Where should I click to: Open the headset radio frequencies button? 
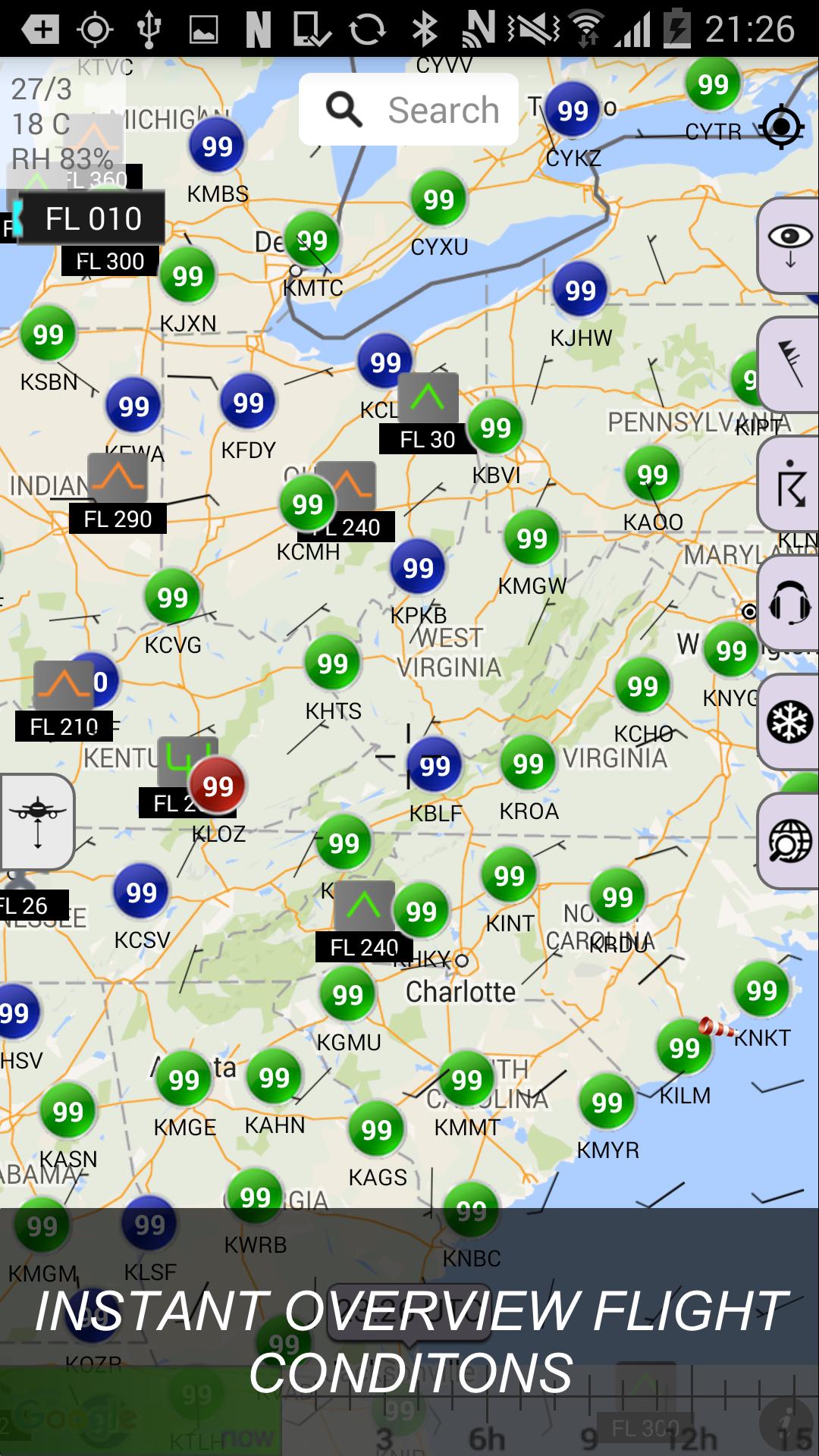click(789, 603)
